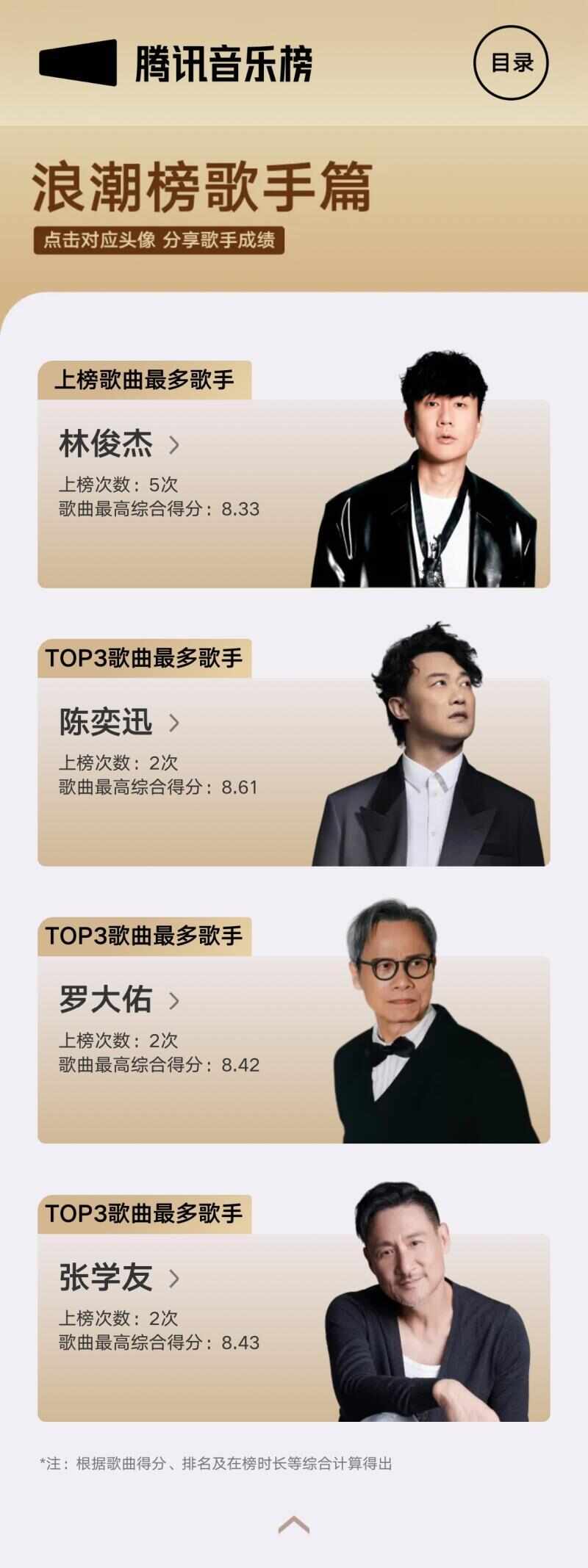Tap the up chevron at page bottom
This screenshot has height=1568, width=588.
point(294,1525)
